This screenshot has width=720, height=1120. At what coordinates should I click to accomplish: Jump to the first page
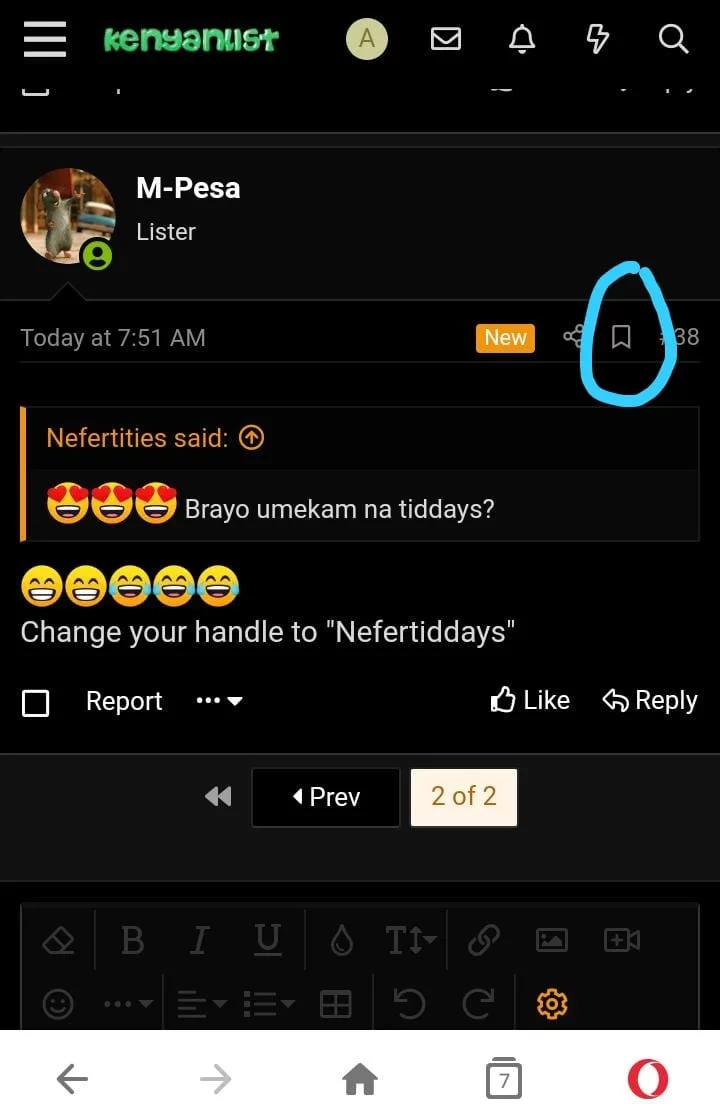(x=218, y=796)
